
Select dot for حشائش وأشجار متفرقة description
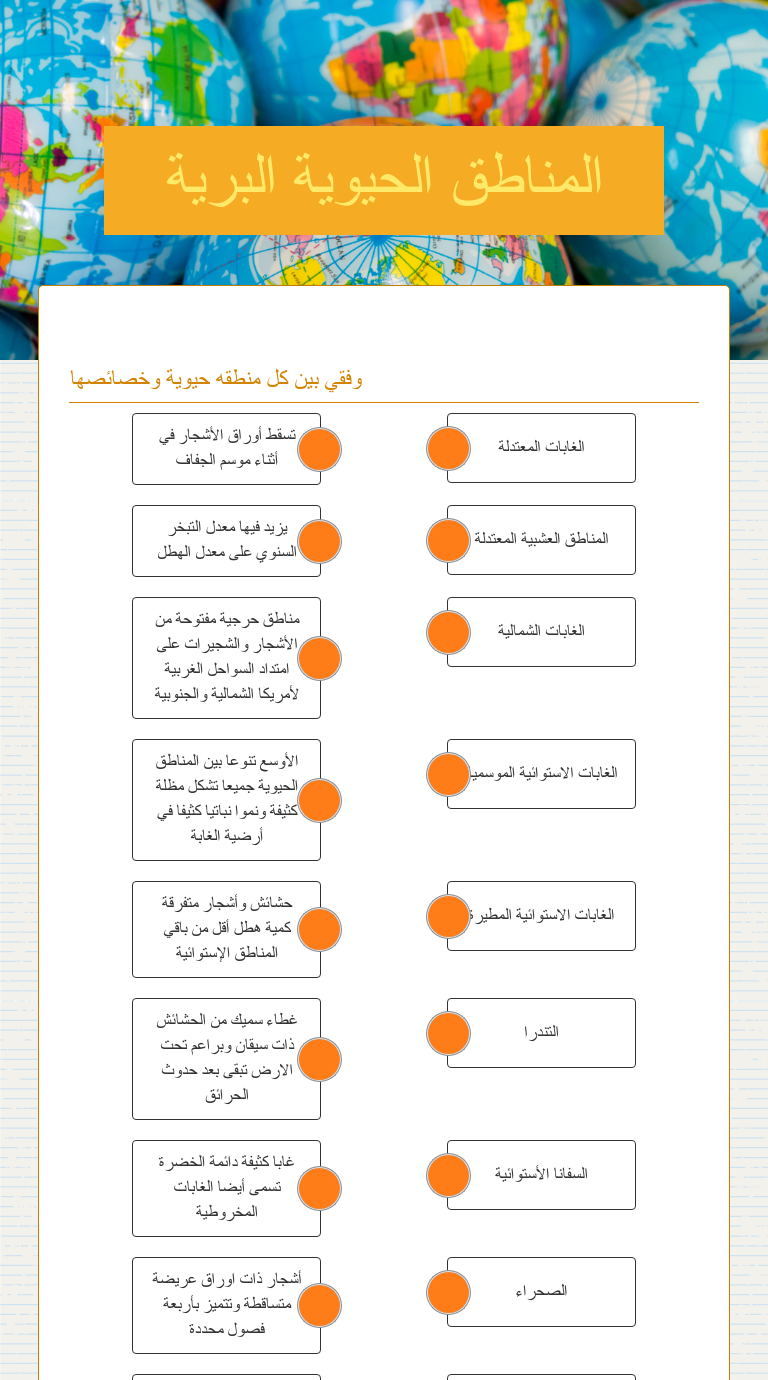click(x=320, y=929)
